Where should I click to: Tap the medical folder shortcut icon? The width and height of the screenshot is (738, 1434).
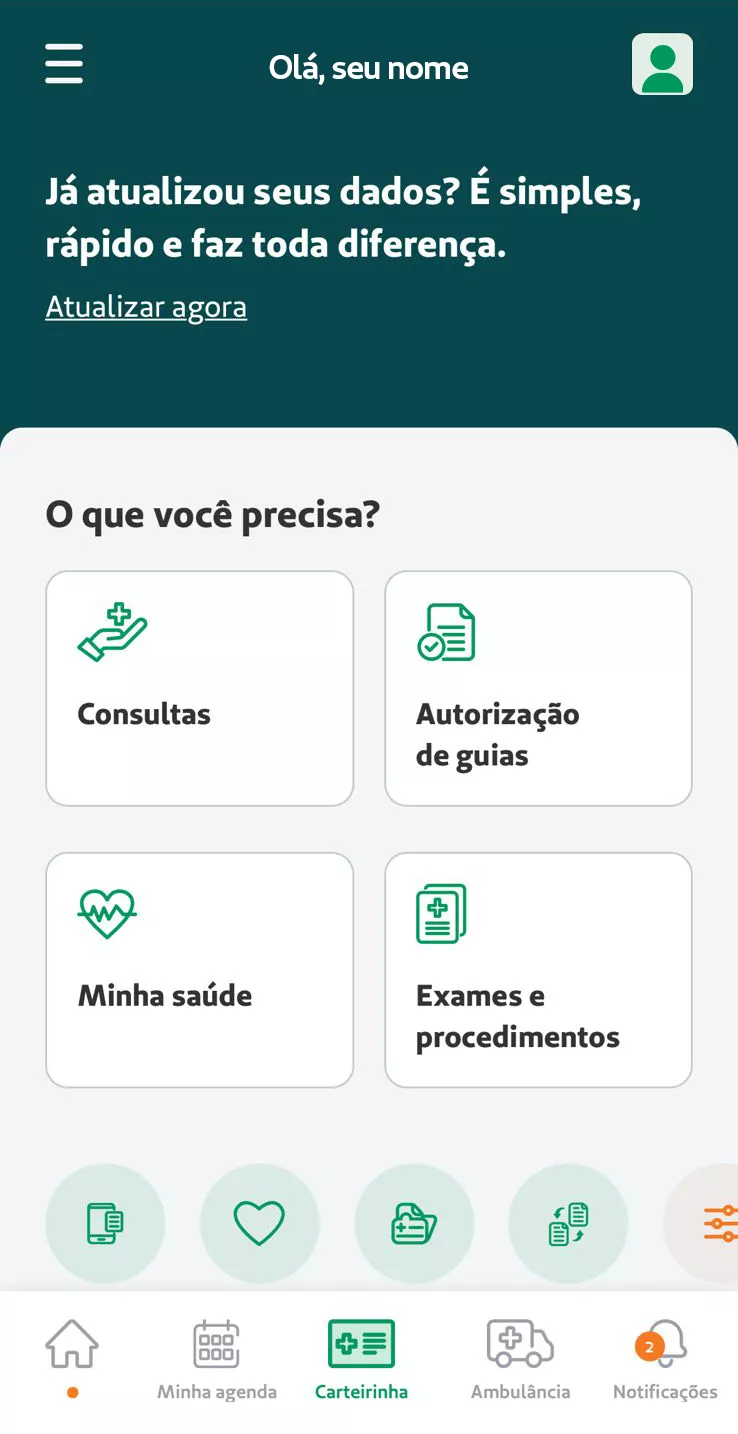pos(414,1223)
